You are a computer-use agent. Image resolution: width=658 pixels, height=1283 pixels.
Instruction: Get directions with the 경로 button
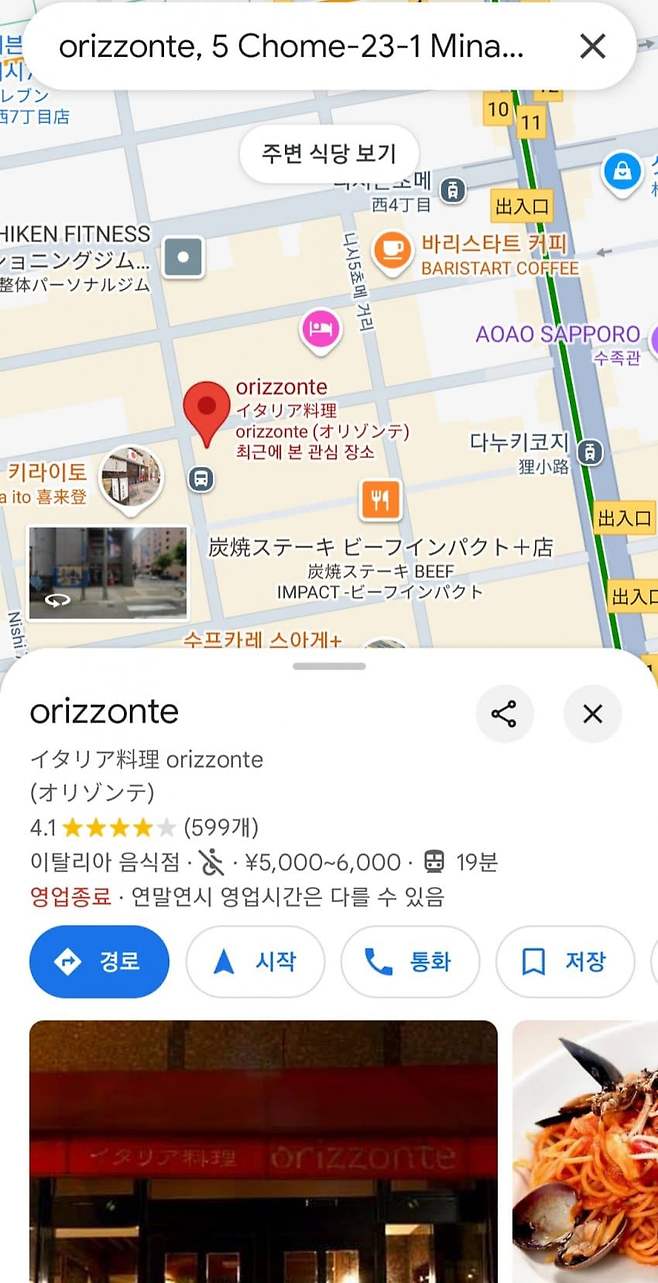99,961
